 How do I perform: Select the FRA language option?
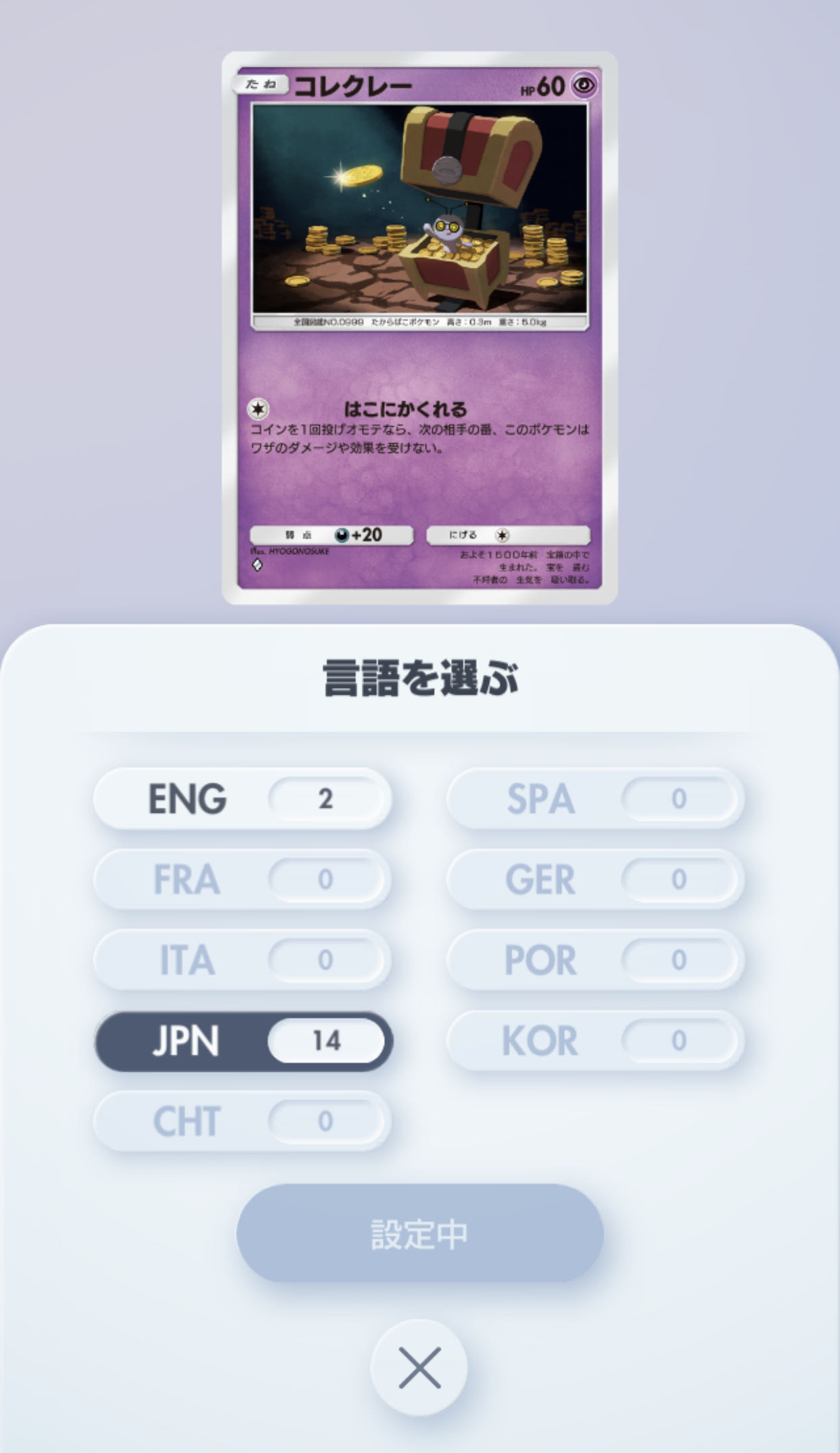point(242,879)
